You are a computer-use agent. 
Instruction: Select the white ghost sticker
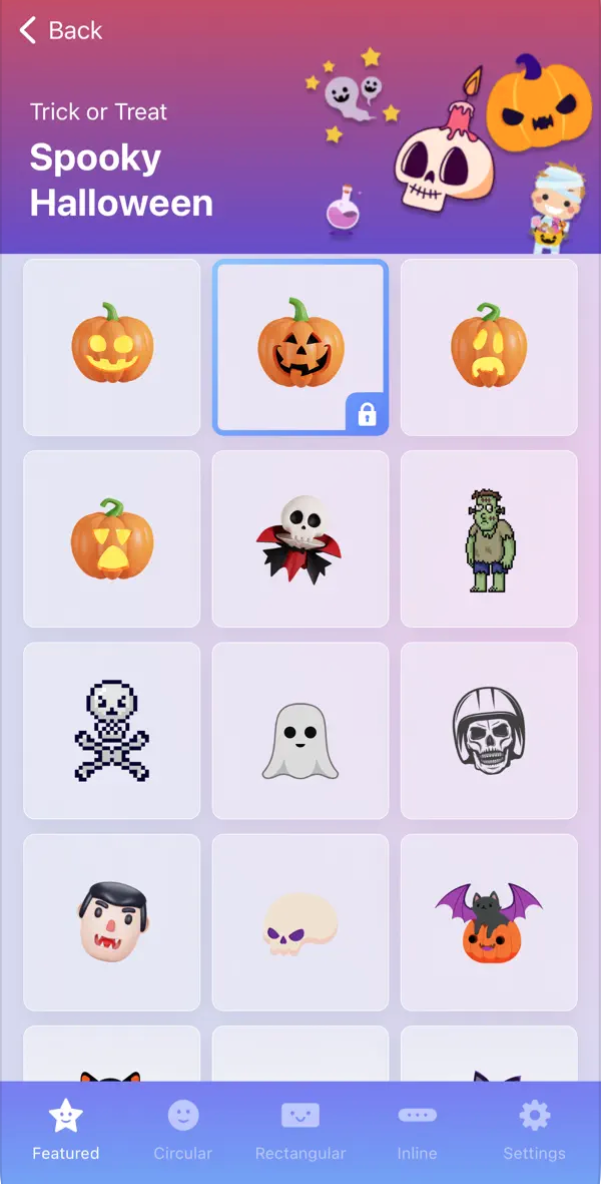[x=300, y=731]
